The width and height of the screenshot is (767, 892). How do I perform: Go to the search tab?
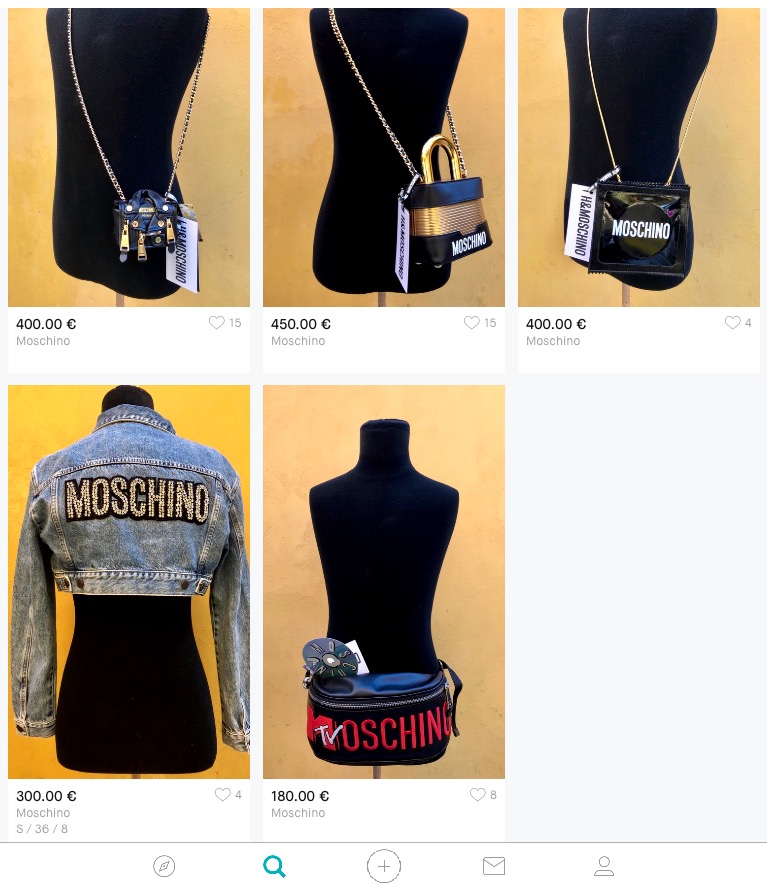tap(274, 866)
